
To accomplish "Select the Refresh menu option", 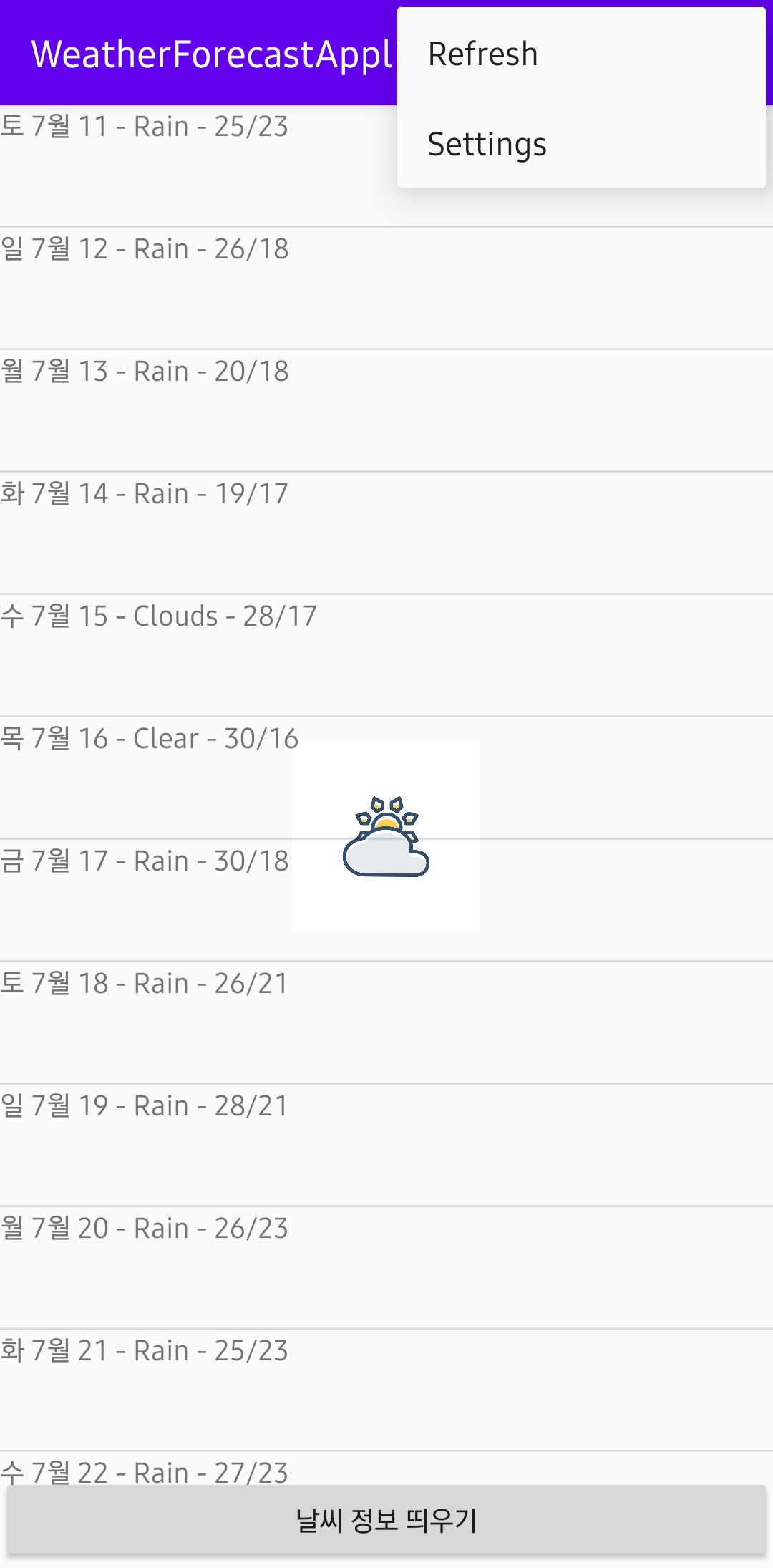I will 481,53.
